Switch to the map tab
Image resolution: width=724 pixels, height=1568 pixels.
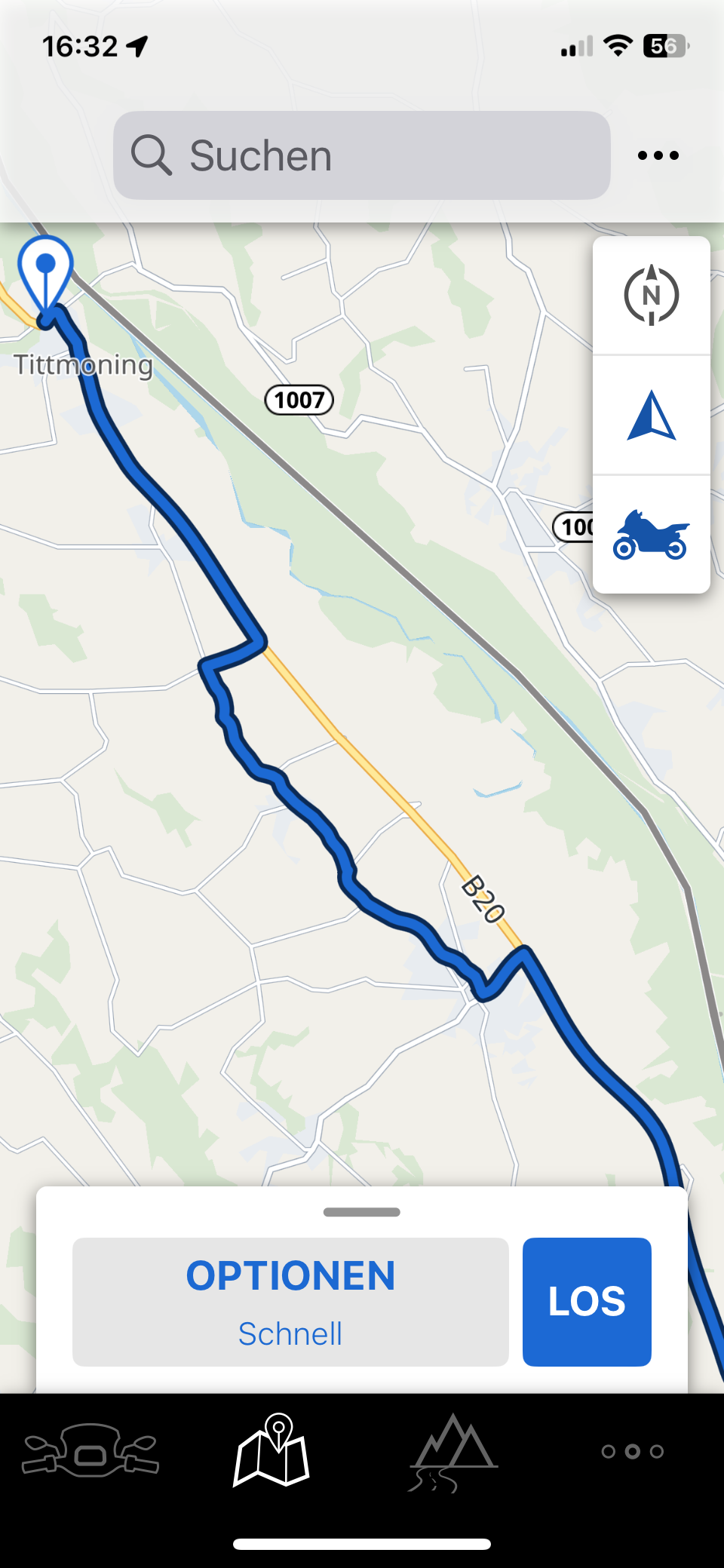pyautogui.click(x=271, y=1450)
